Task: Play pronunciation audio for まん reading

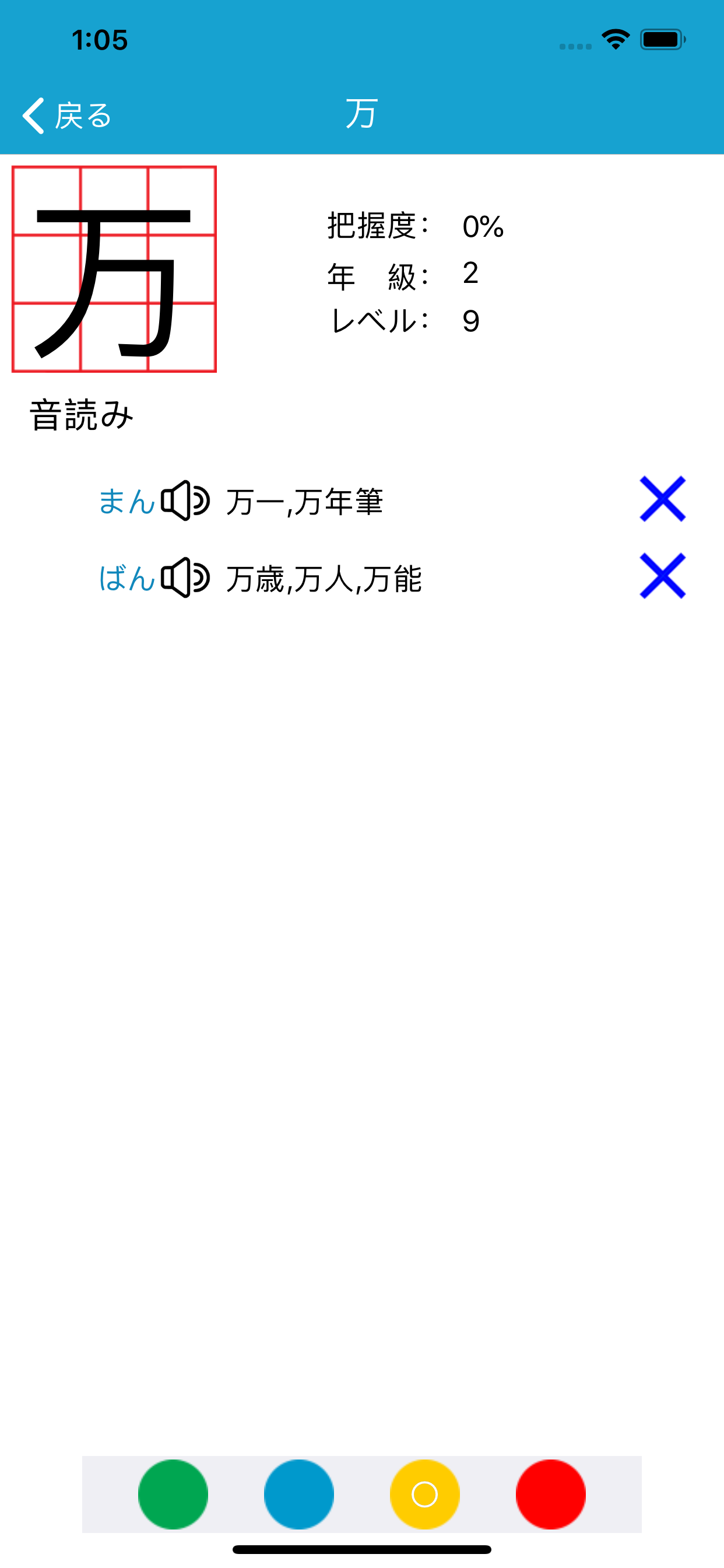Action: (x=185, y=501)
